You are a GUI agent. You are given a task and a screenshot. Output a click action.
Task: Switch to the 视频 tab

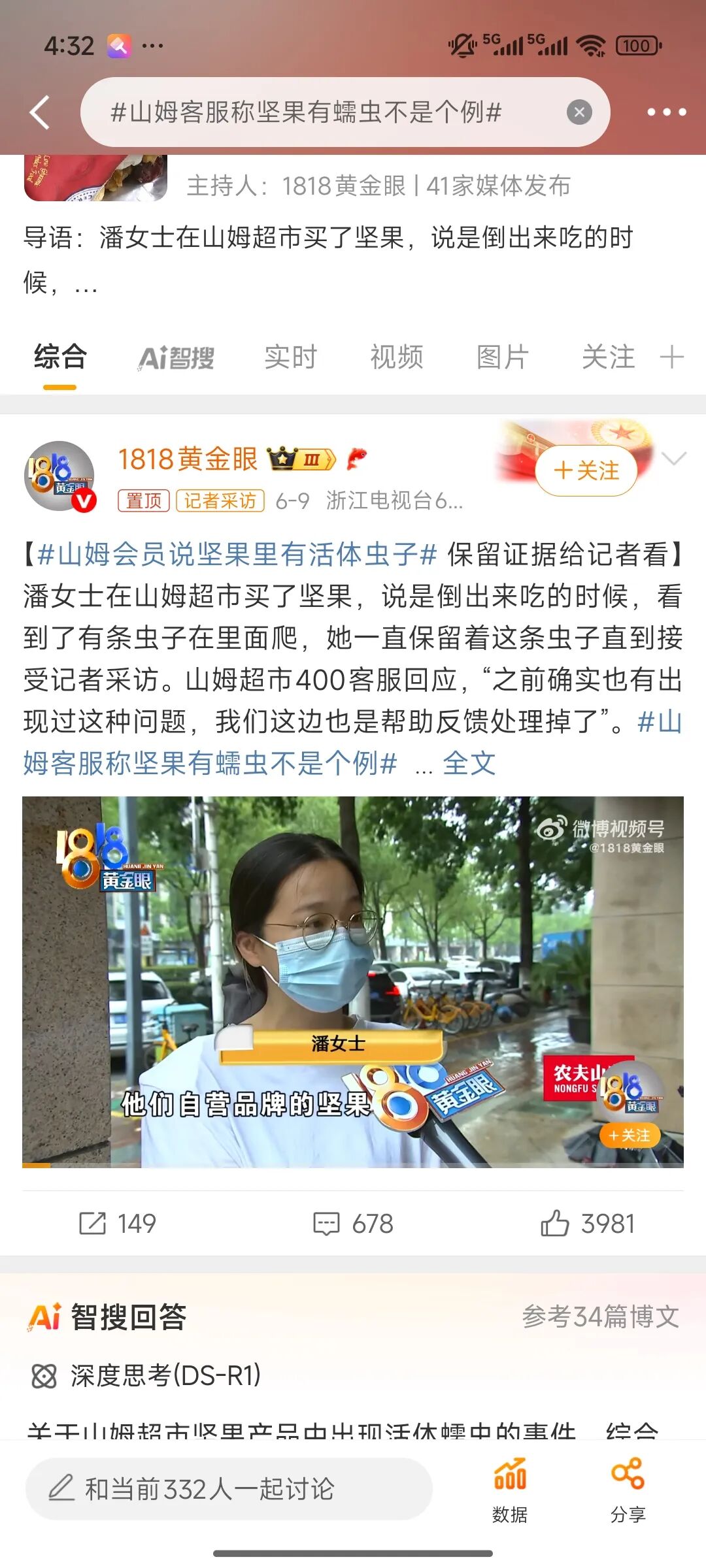tap(396, 357)
